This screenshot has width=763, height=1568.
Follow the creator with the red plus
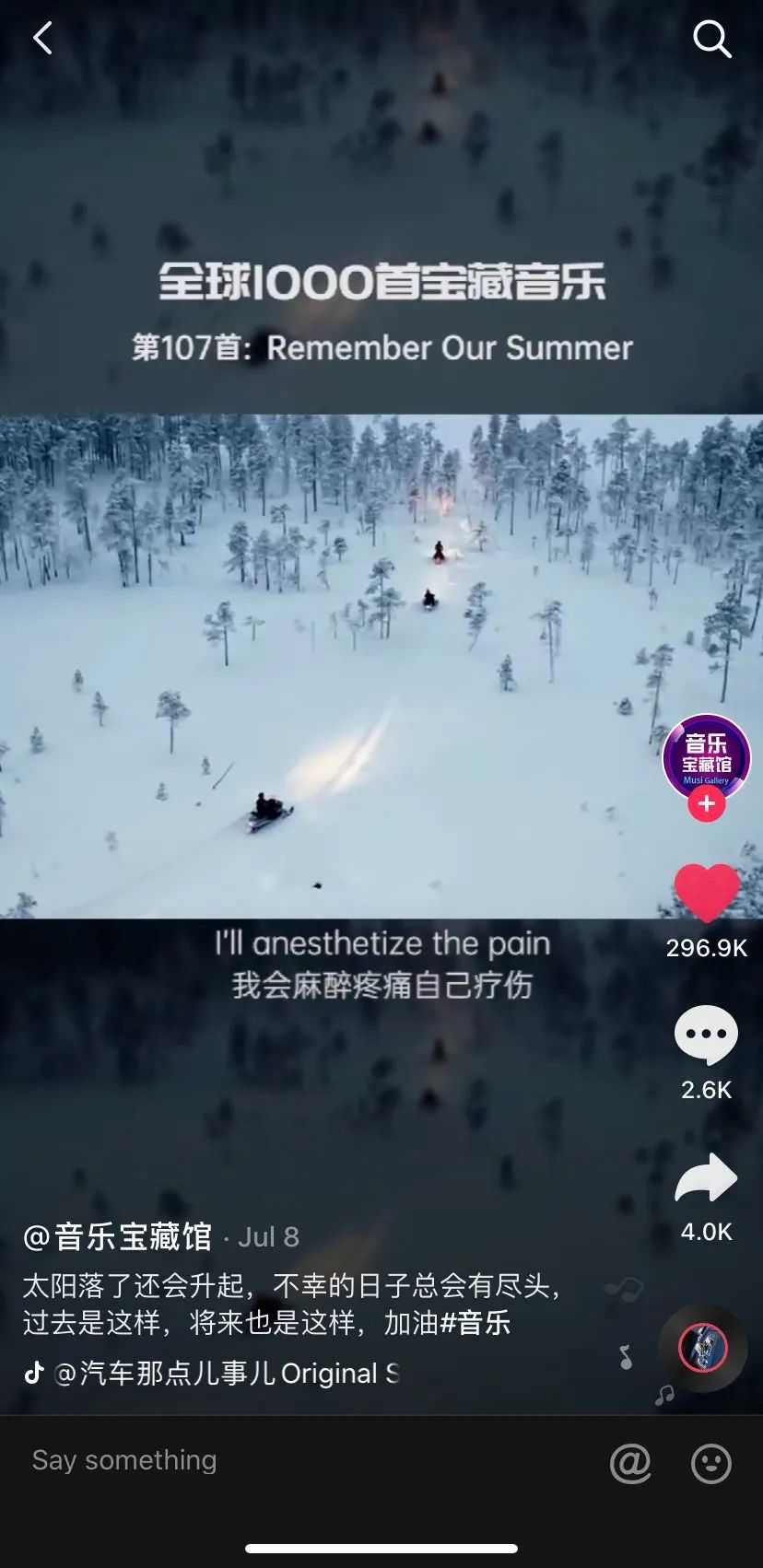(x=706, y=804)
